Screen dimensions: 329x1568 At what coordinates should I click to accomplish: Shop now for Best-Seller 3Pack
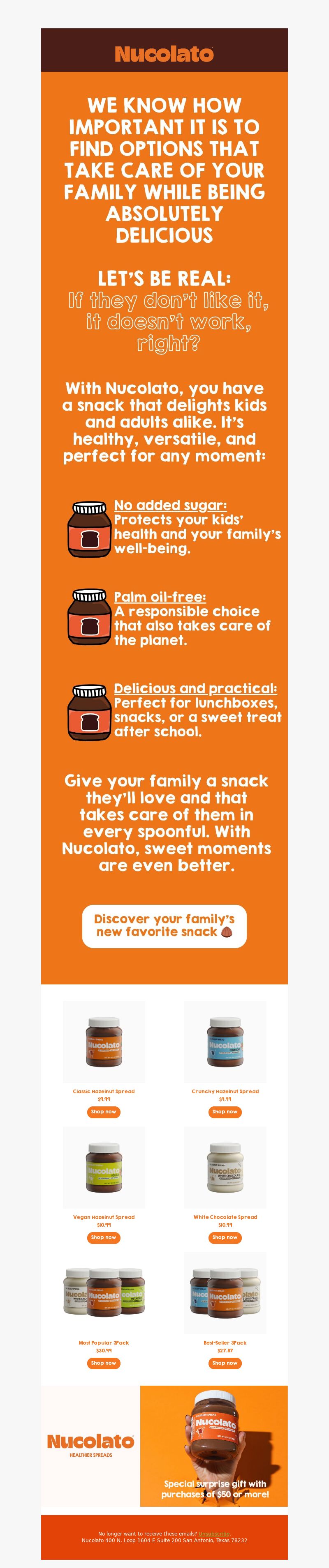coord(225,1363)
